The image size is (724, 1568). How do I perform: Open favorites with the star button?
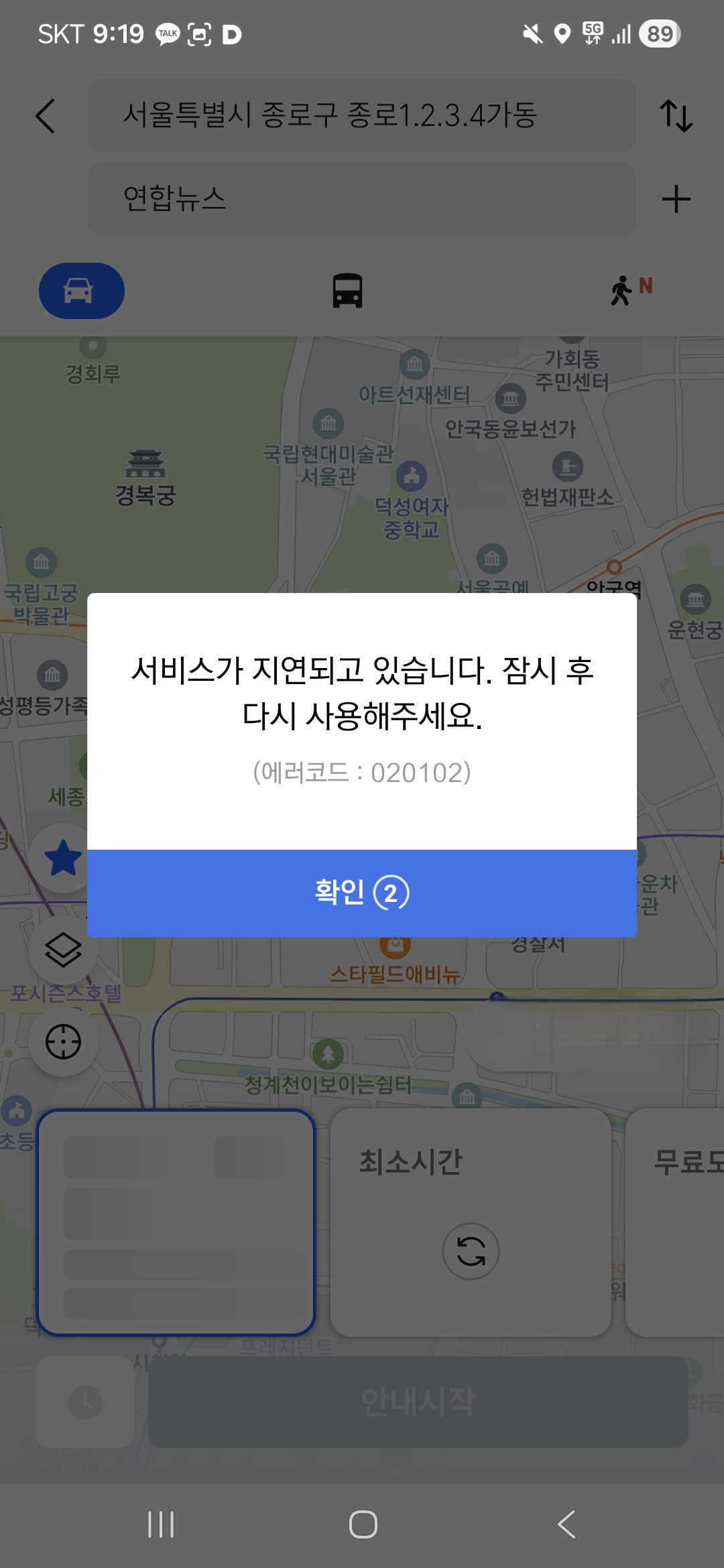pyautogui.click(x=63, y=858)
